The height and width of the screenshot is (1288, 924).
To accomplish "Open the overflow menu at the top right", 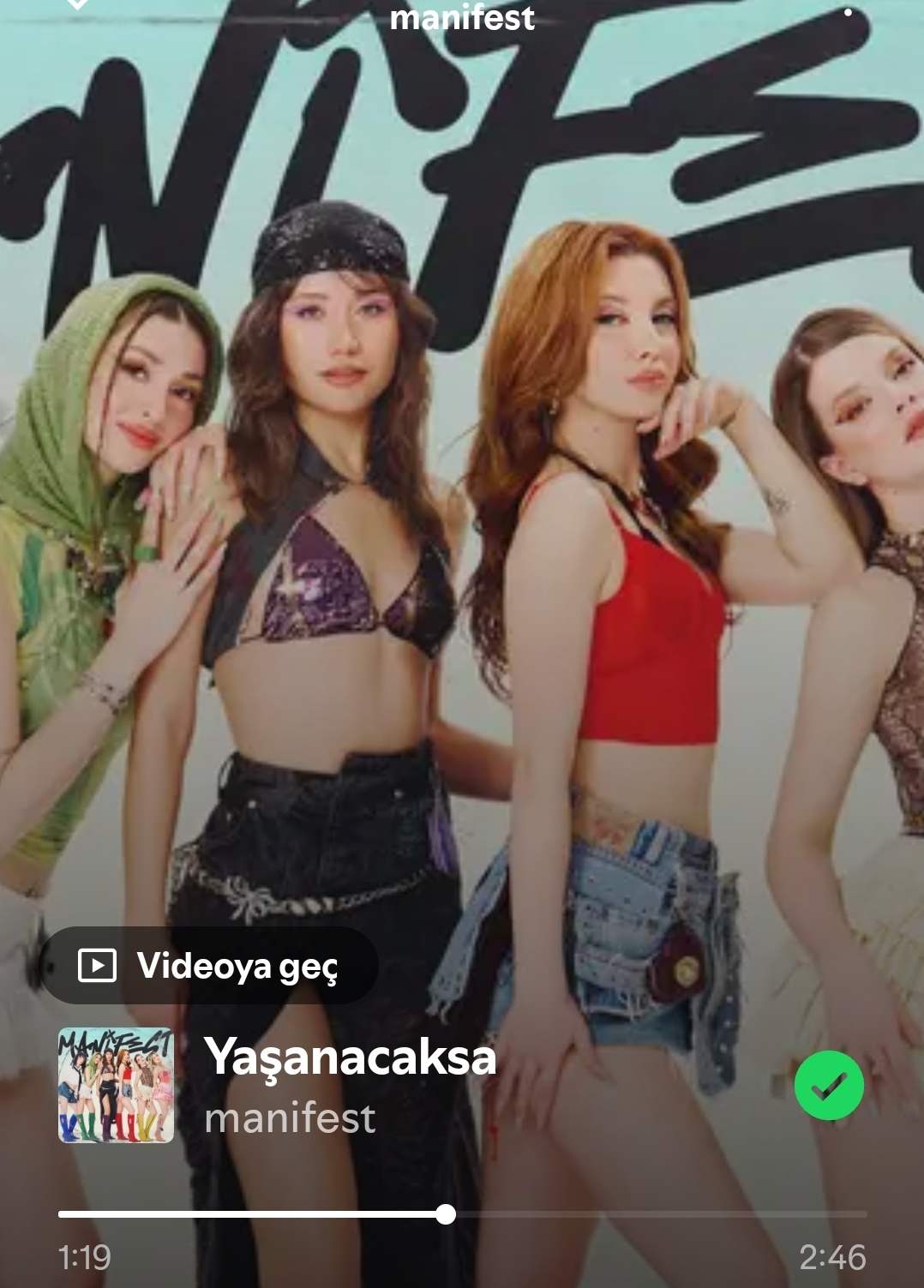I will coord(848,12).
